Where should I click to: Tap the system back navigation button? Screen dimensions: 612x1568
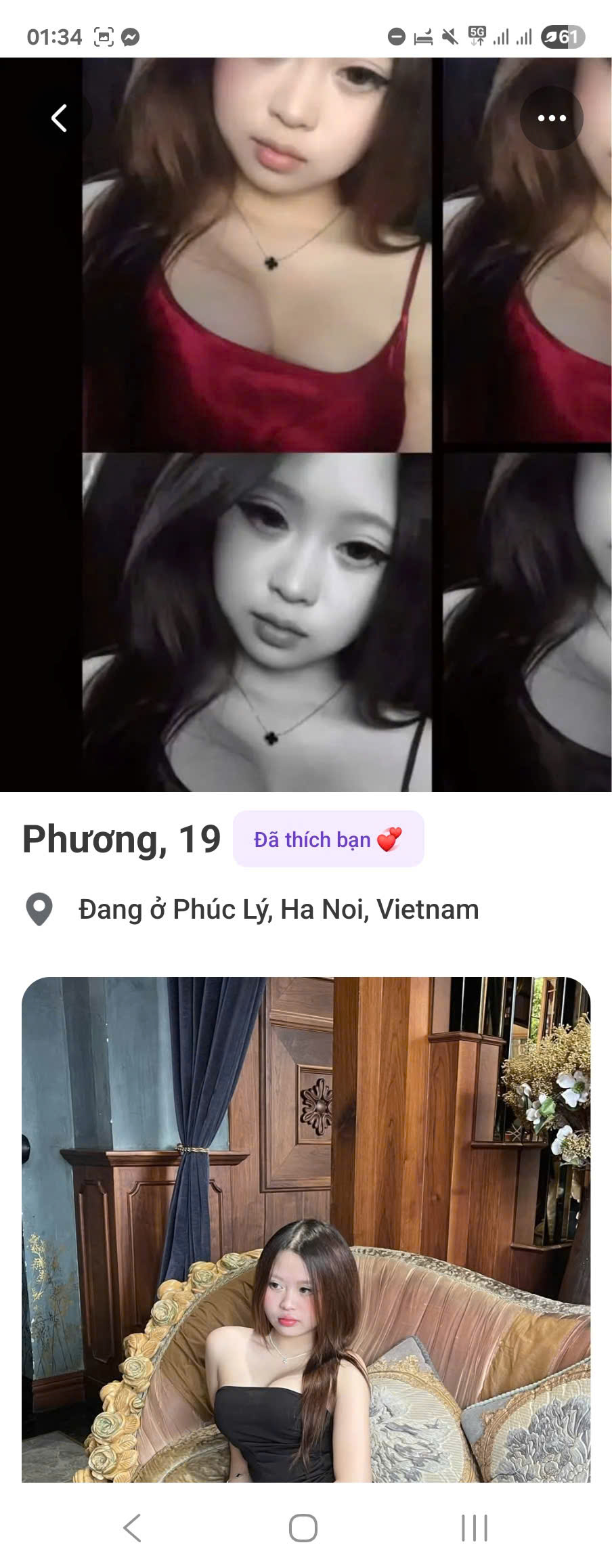[133, 1528]
